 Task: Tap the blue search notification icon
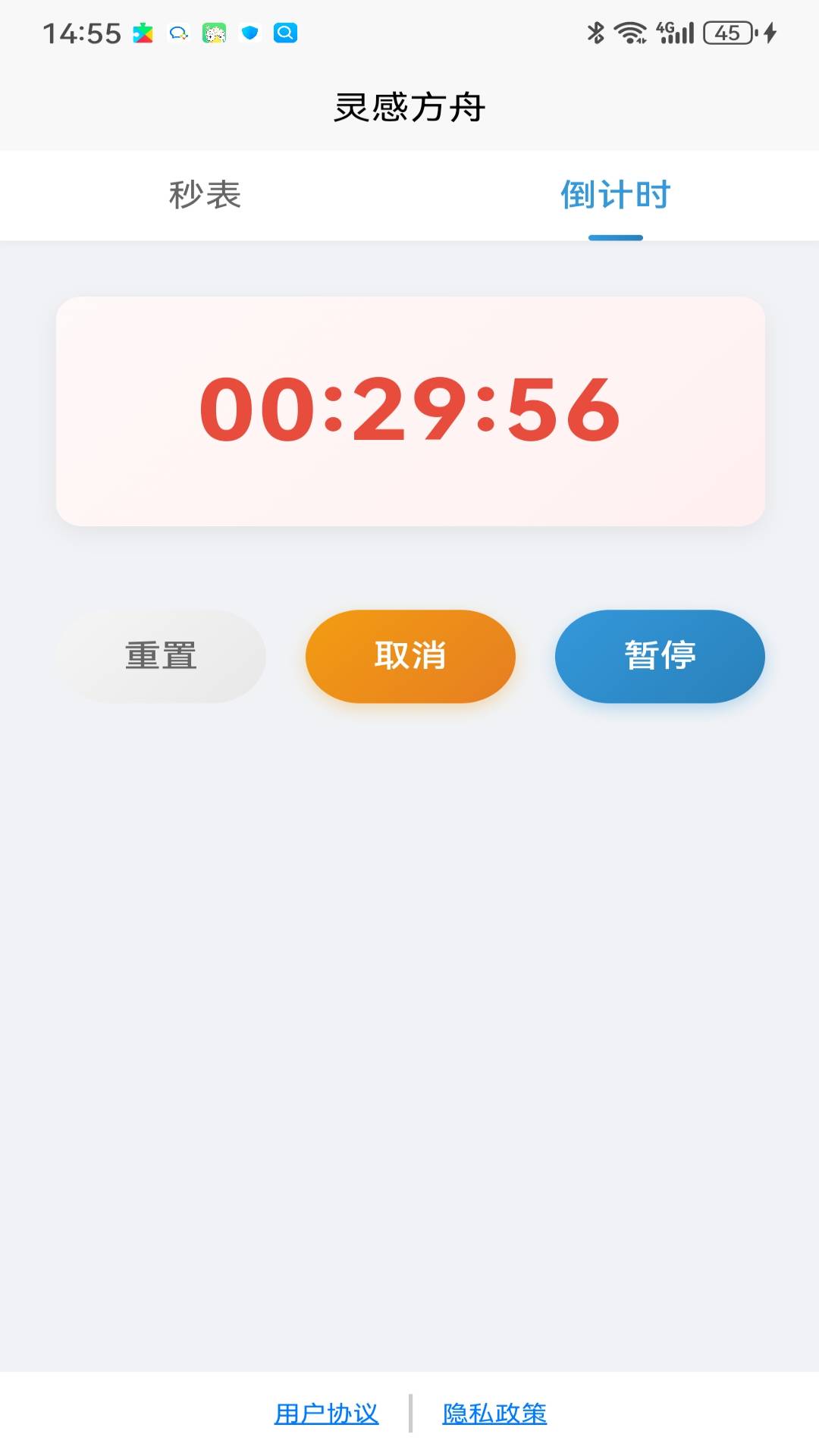[x=286, y=33]
